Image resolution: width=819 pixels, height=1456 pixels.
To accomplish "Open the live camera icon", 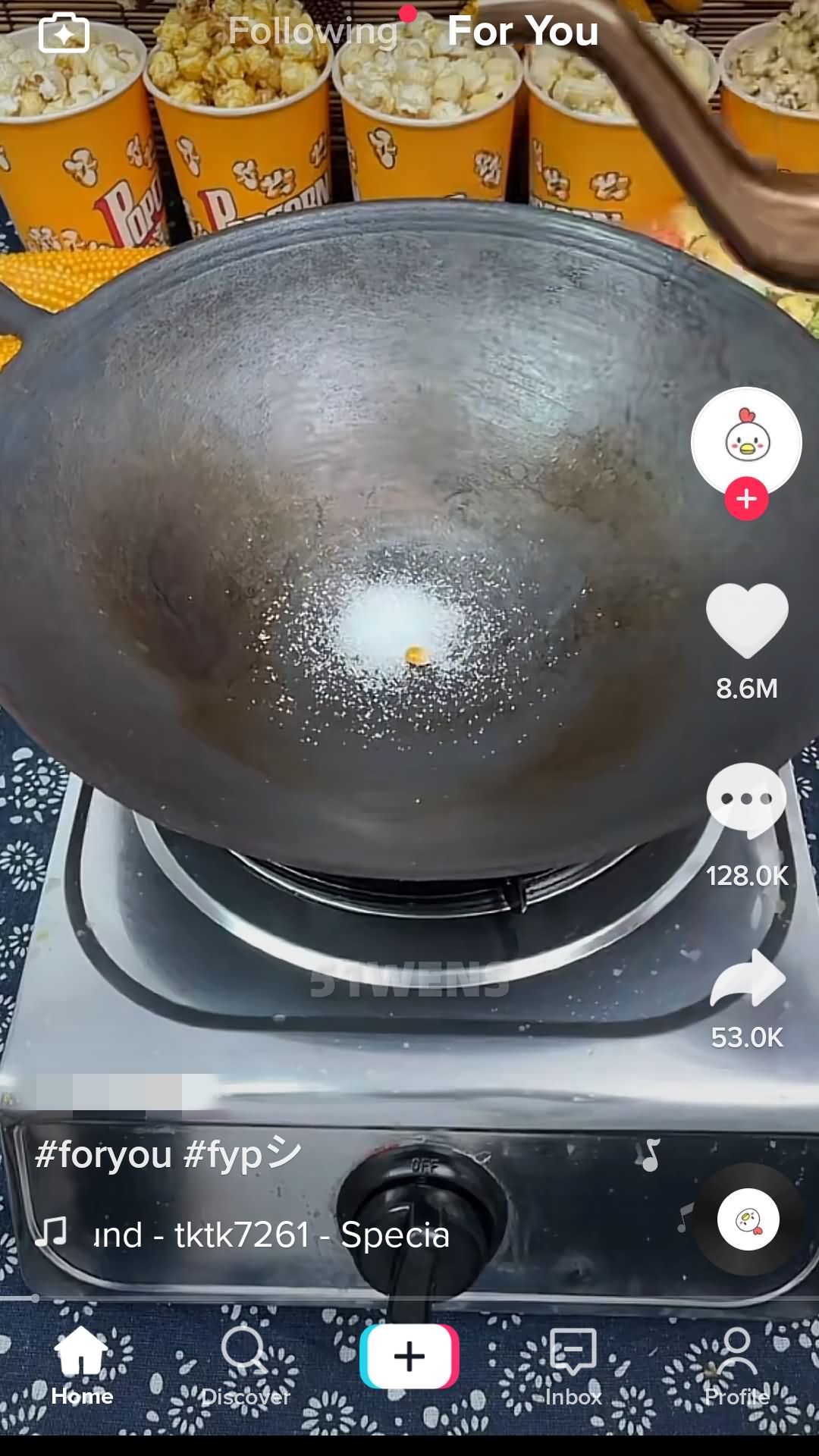I will tap(64, 33).
